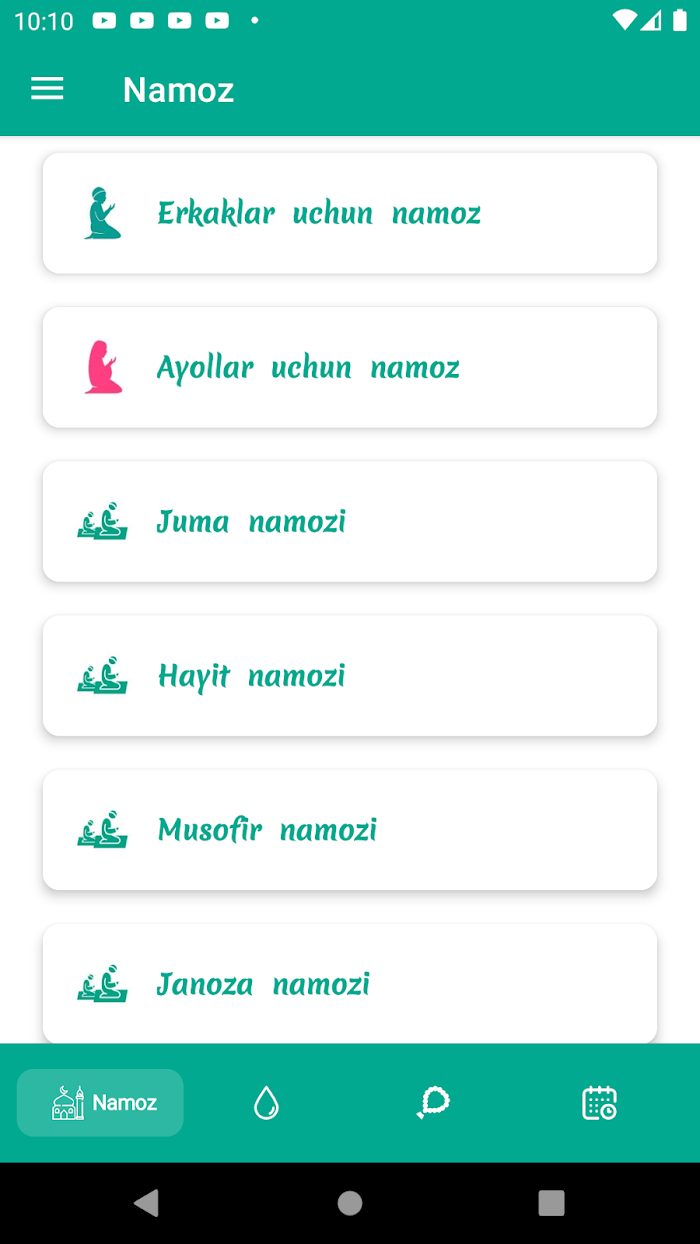Open the hamburger drawer menu
The height and width of the screenshot is (1244, 700).
click(x=47, y=89)
